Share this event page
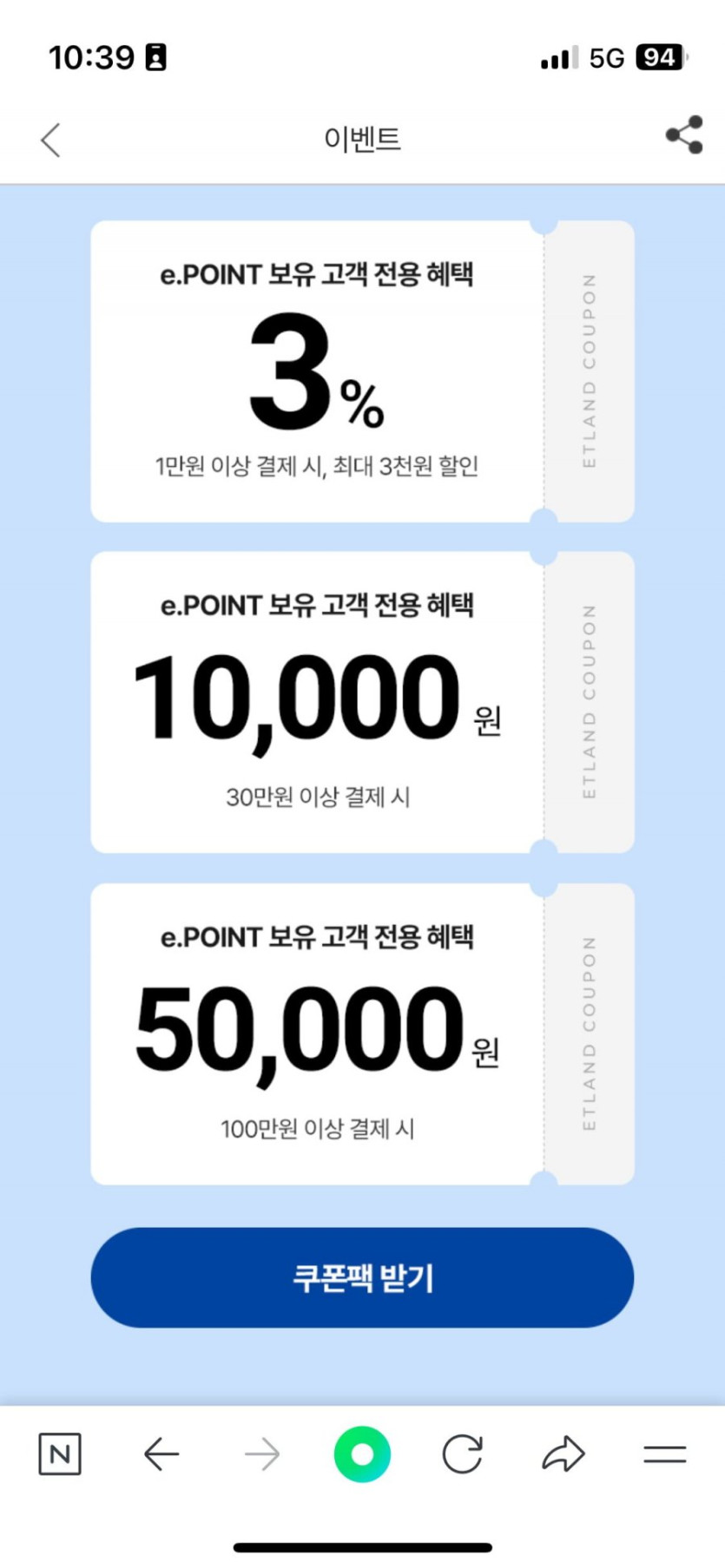725x1568 pixels. point(684,134)
